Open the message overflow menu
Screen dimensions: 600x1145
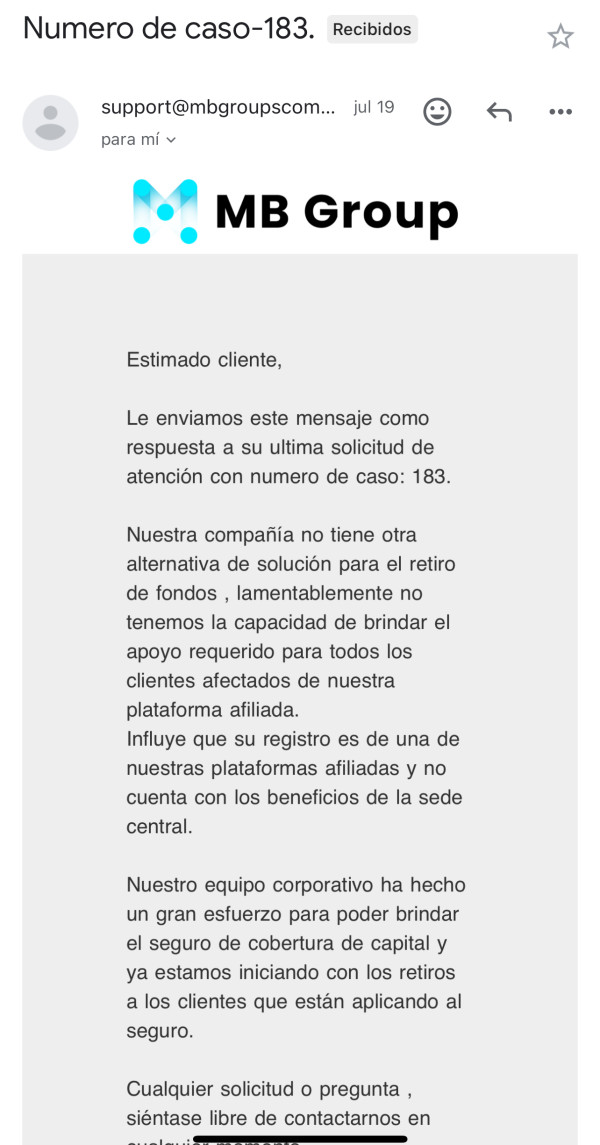[561, 112]
